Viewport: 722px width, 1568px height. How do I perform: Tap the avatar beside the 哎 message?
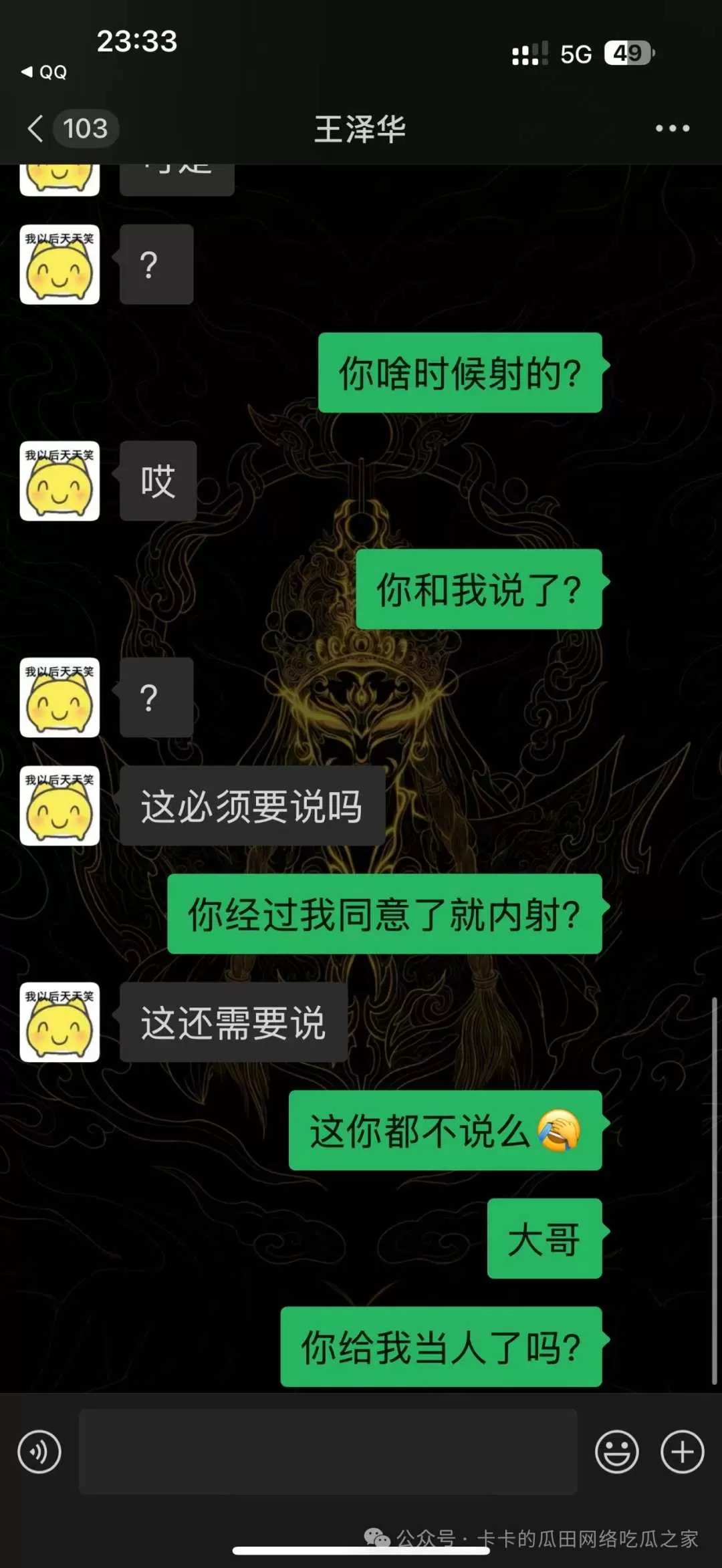click(x=59, y=481)
